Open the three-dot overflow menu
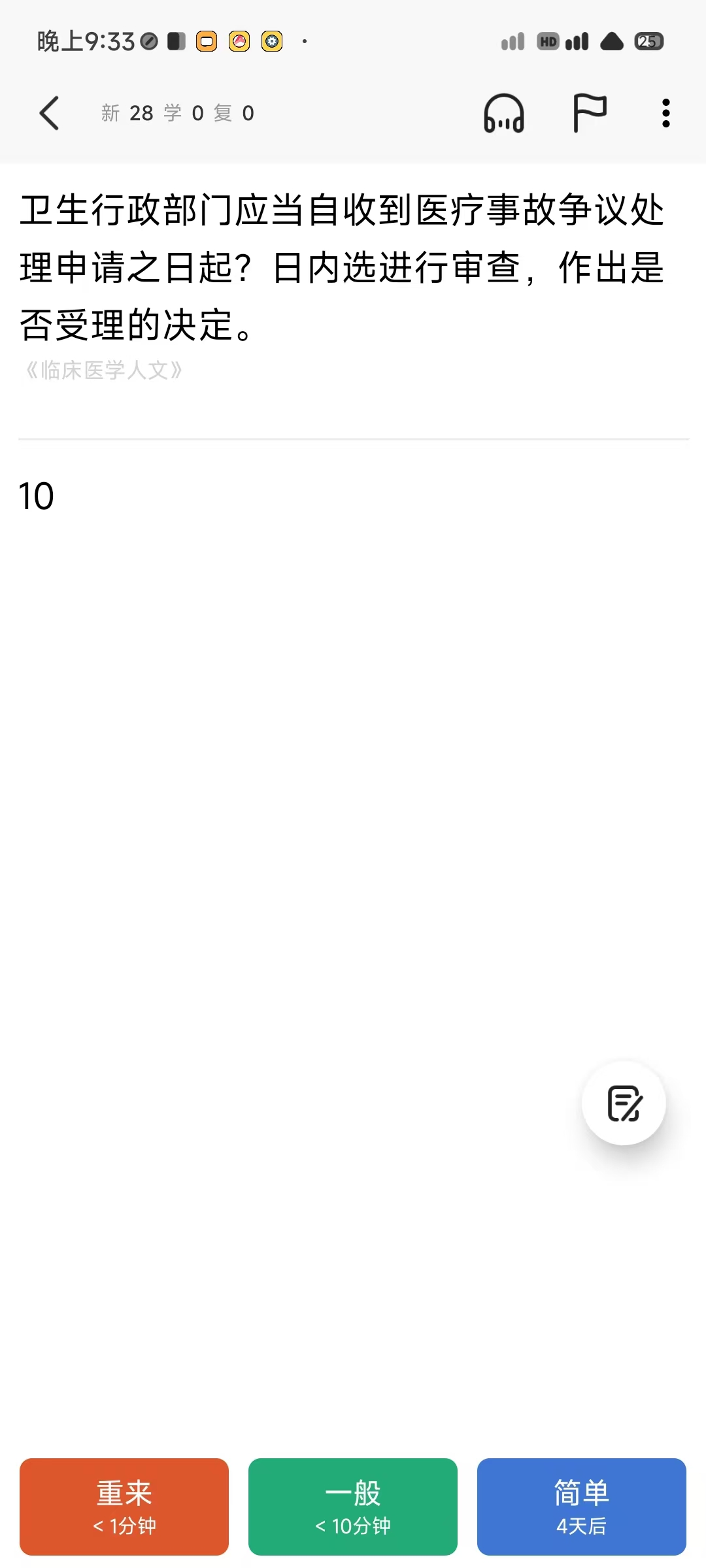Screen dimensions: 706x1568 tap(665, 113)
